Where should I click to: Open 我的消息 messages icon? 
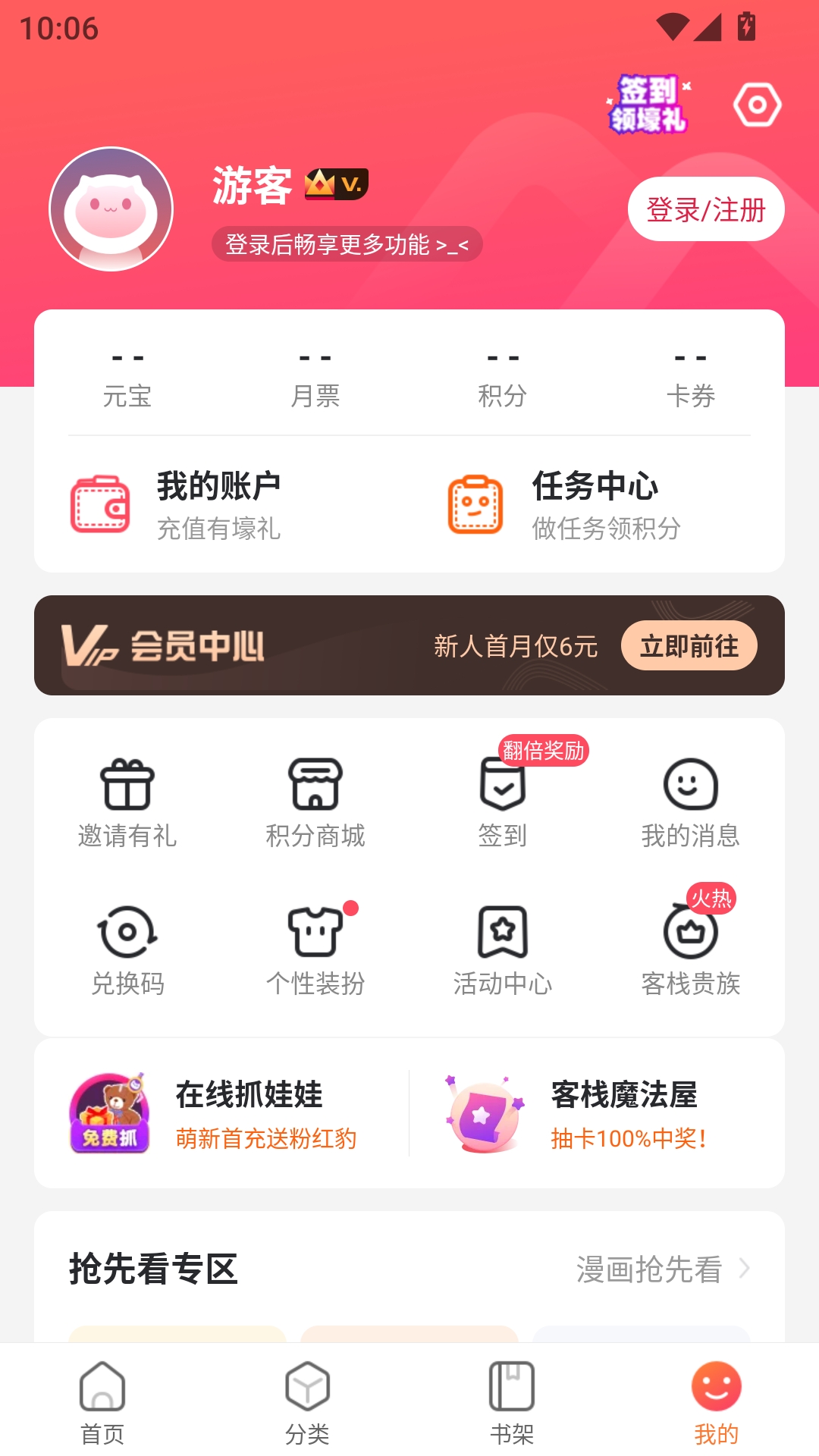pyautogui.click(x=689, y=789)
